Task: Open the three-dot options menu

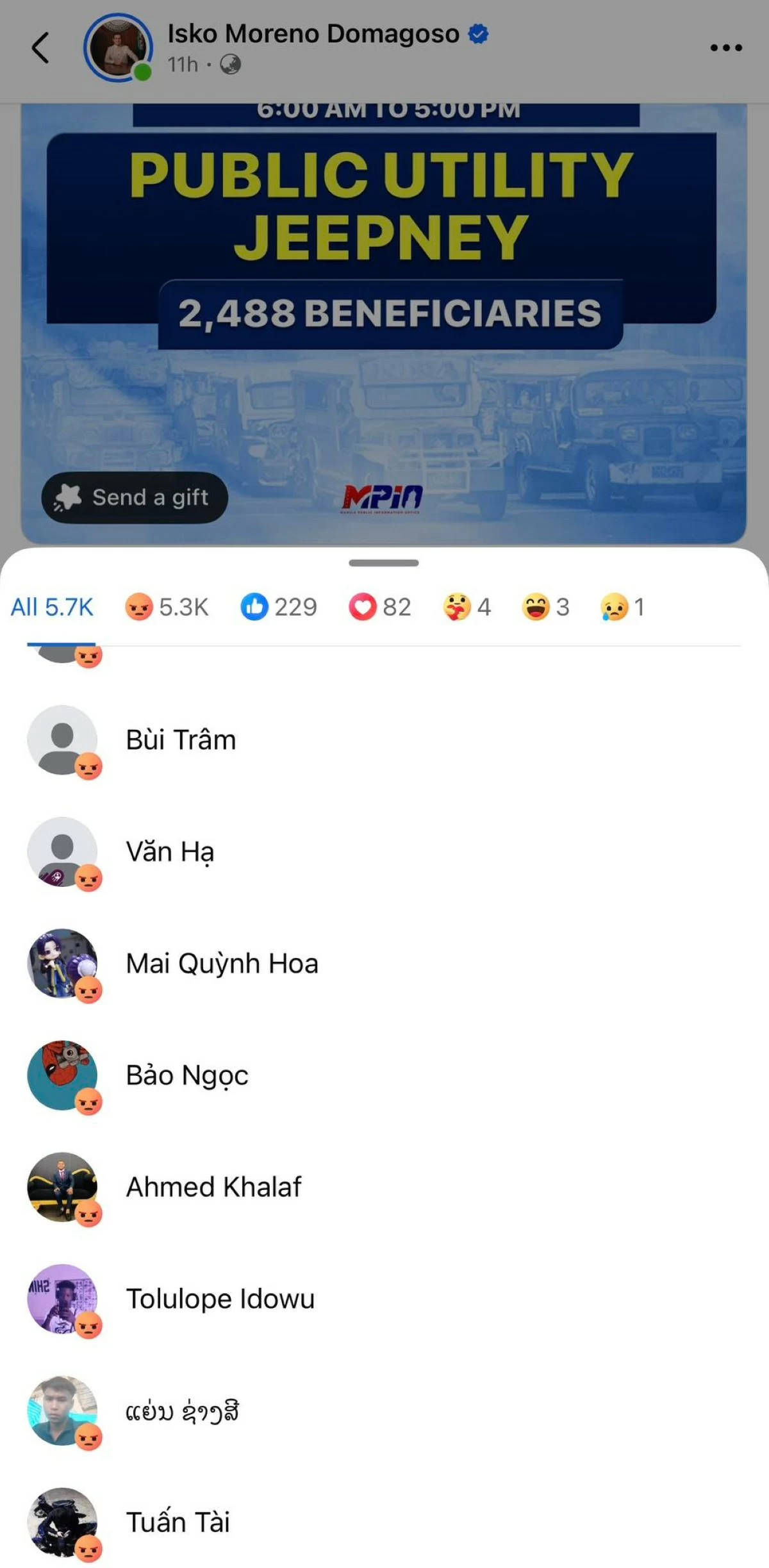Action: [x=725, y=47]
